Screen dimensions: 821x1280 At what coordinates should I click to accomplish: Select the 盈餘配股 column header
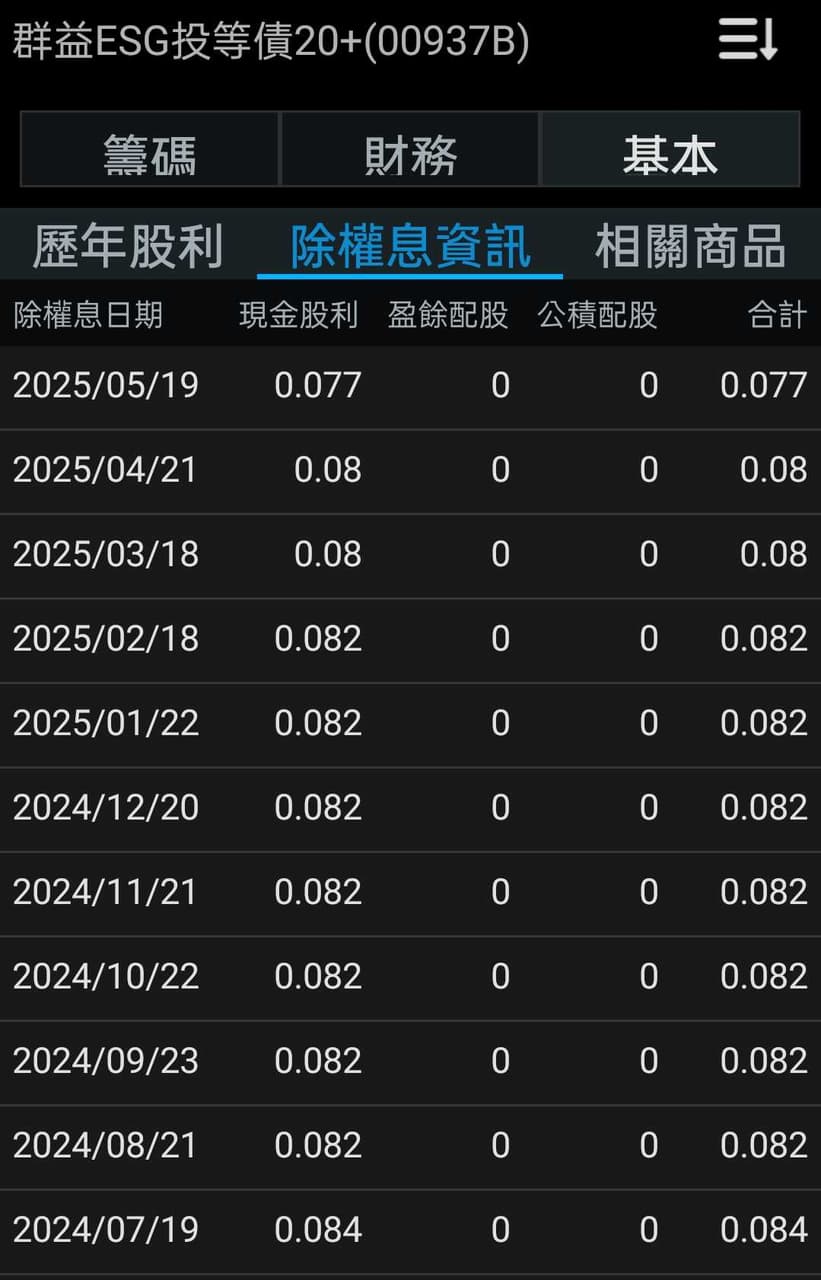tap(448, 313)
